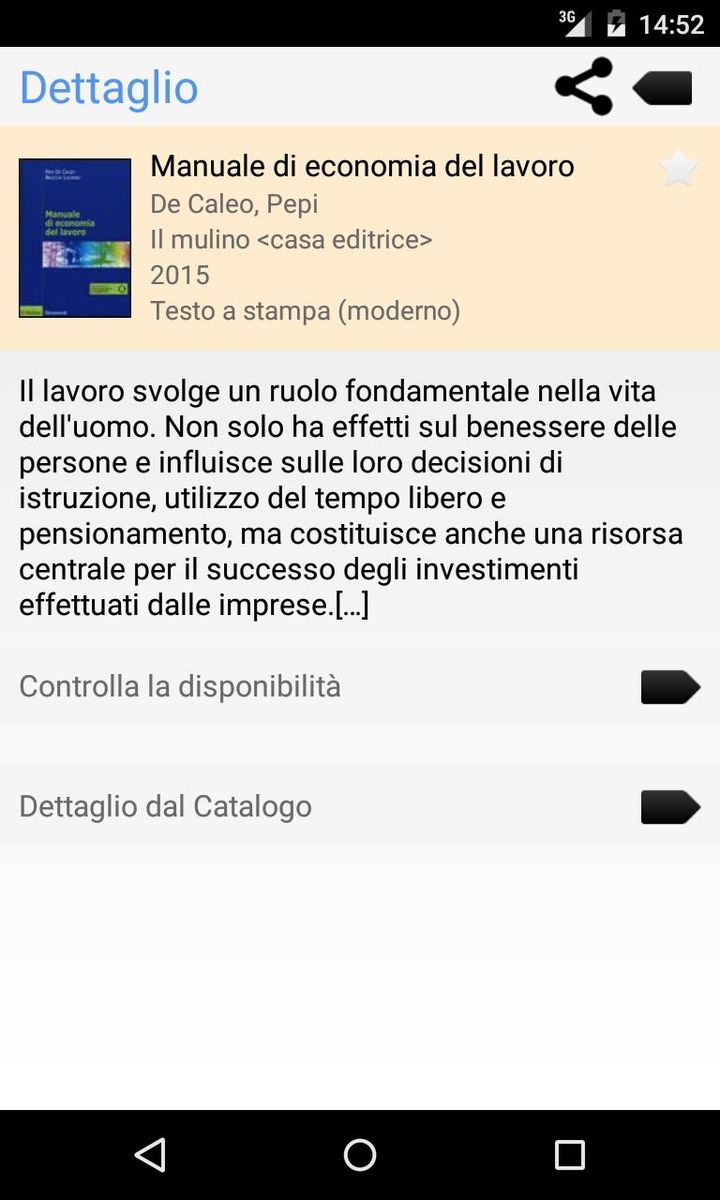The image size is (720, 1200).
Task: Expand the truncated description ending with [...]
Action: coord(360,497)
